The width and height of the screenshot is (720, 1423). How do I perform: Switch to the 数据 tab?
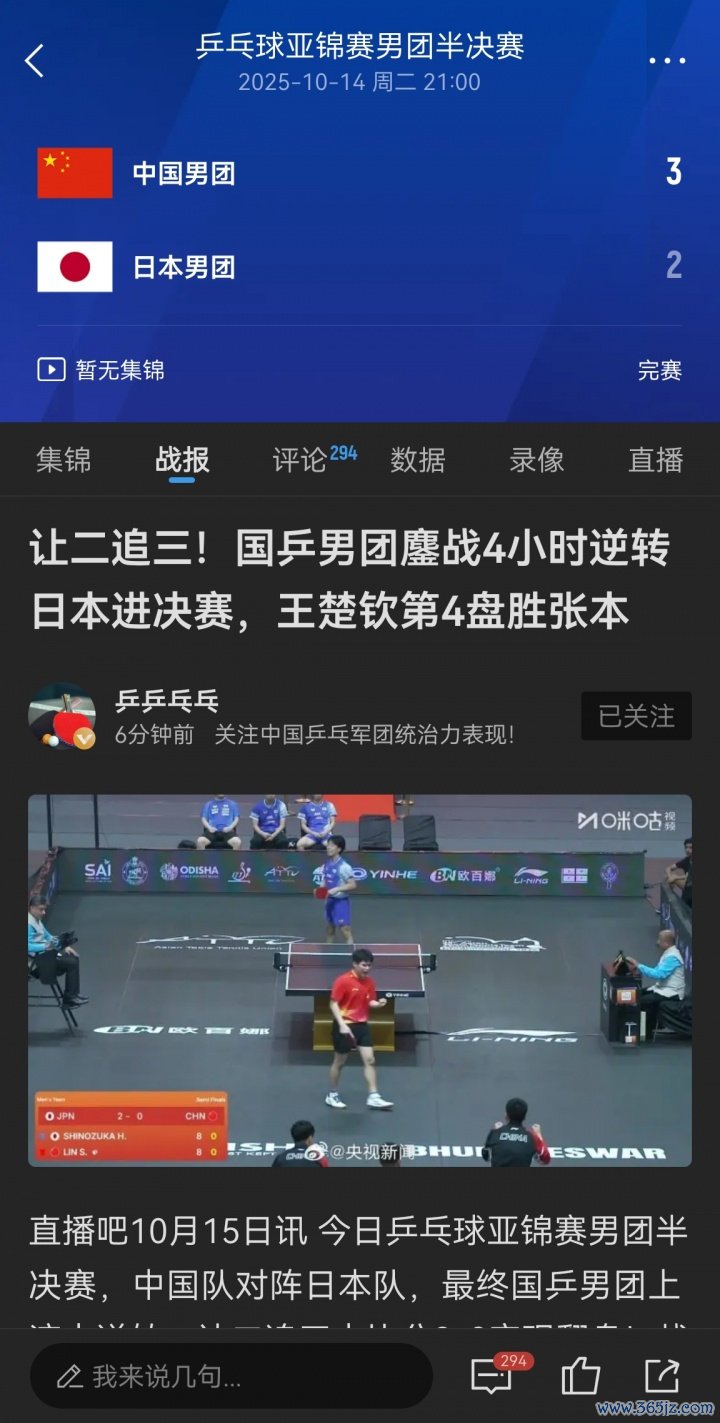tap(418, 460)
